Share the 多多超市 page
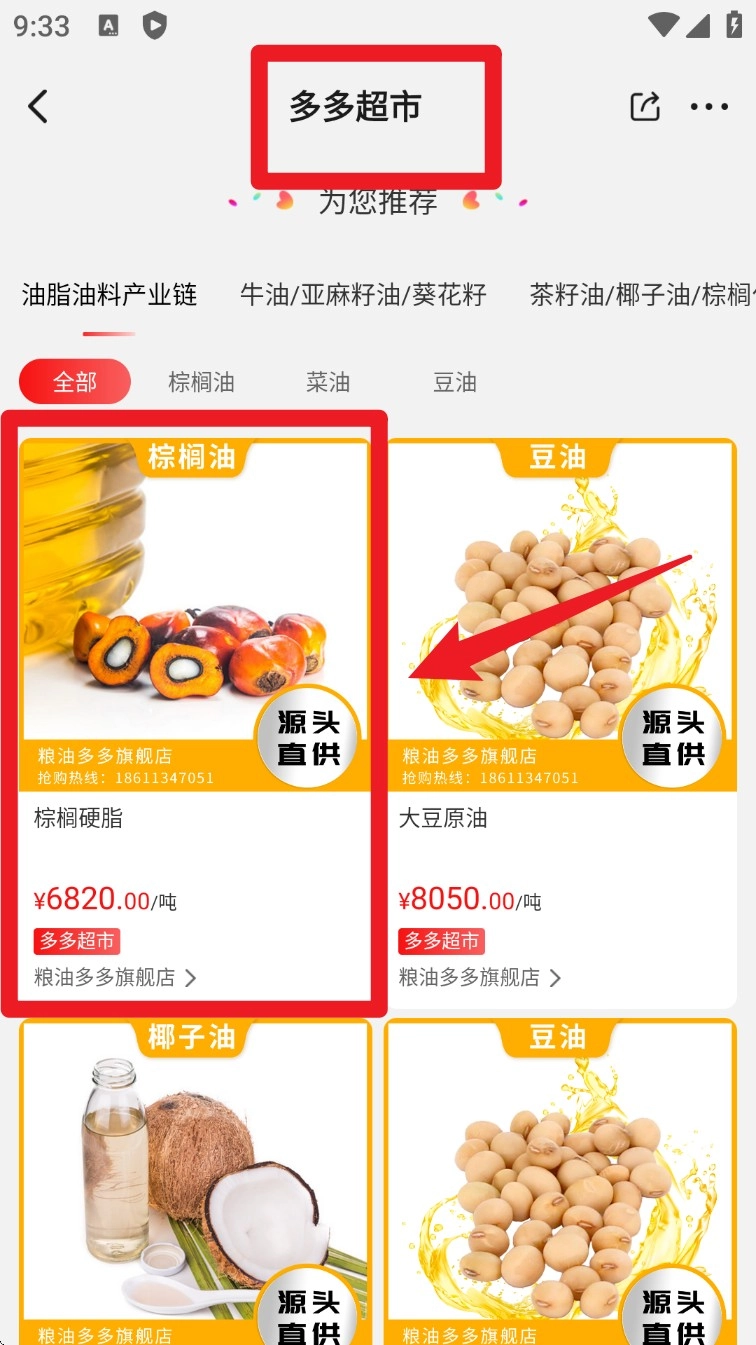The height and width of the screenshot is (1345, 756). pos(645,106)
